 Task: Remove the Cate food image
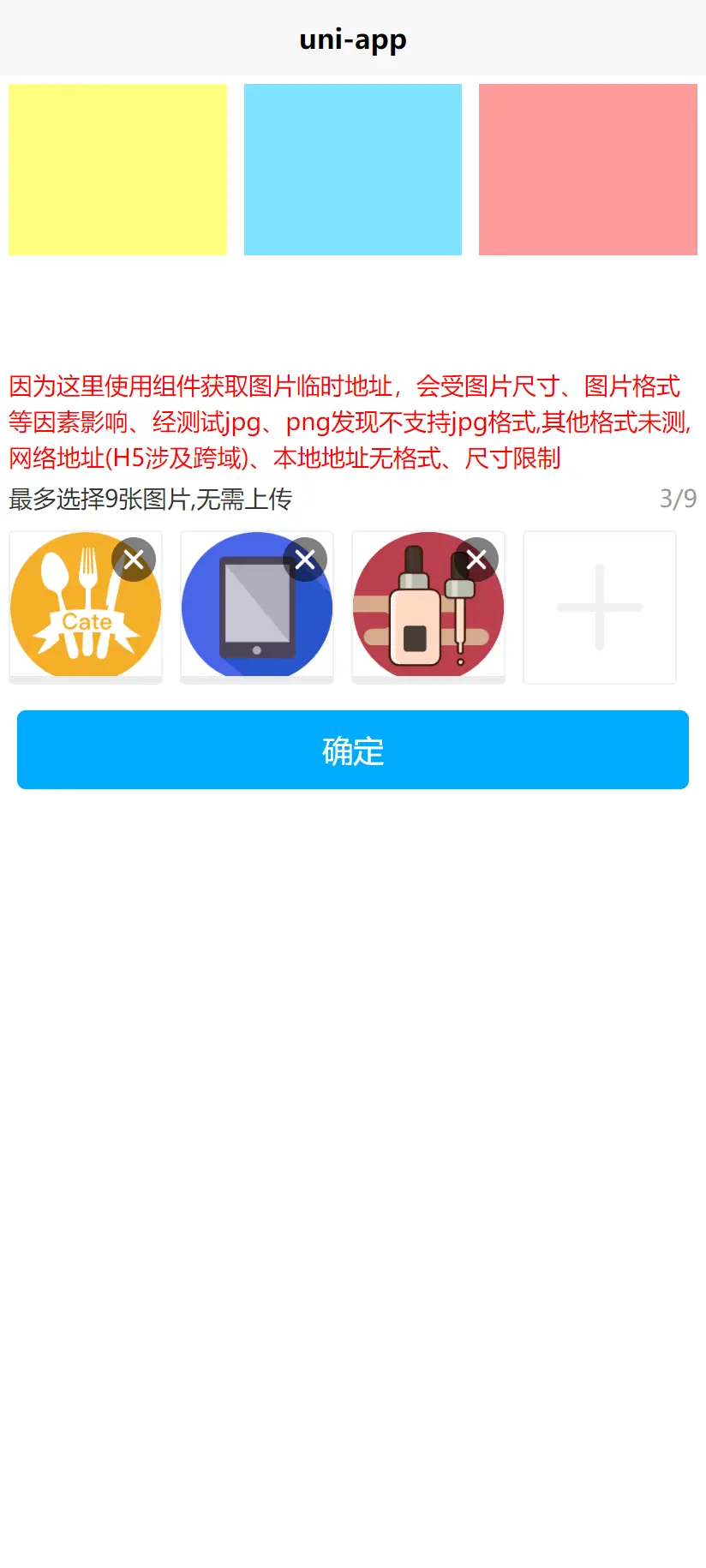point(134,560)
